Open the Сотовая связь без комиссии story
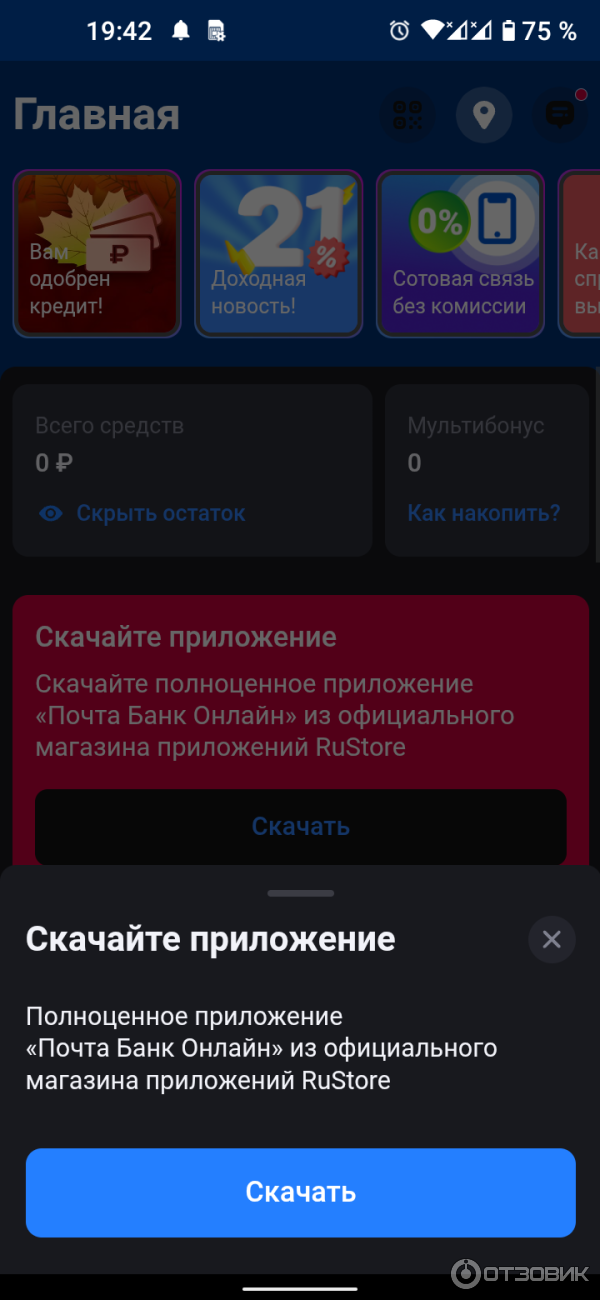The image size is (600, 1300). point(460,253)
